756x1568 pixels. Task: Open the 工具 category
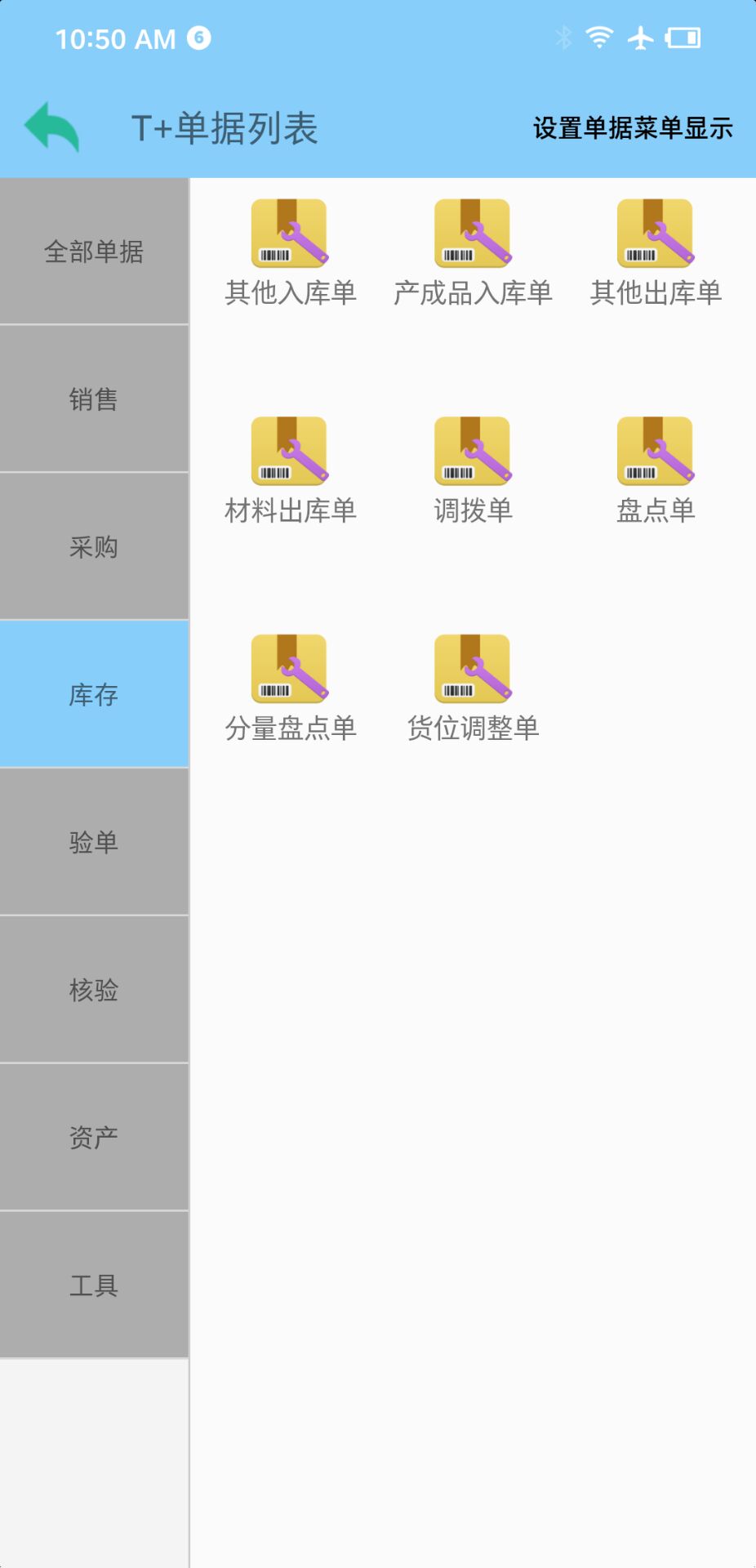coord(94,1285)
